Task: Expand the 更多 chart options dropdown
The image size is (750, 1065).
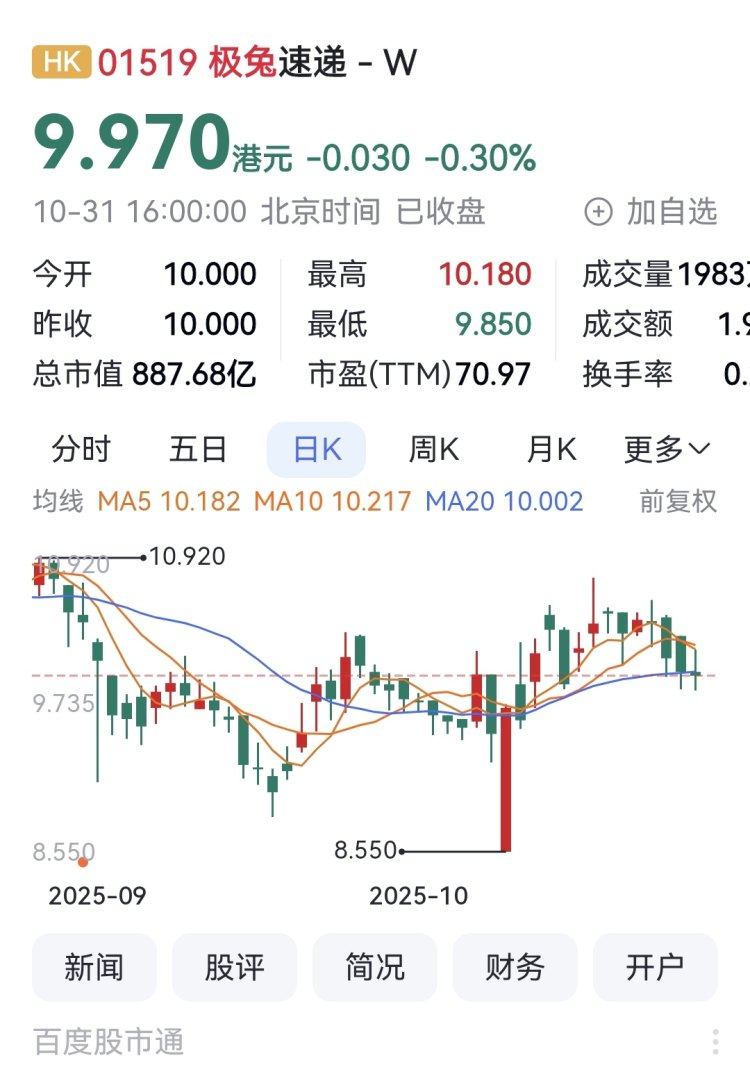Action: pos(666,450)
